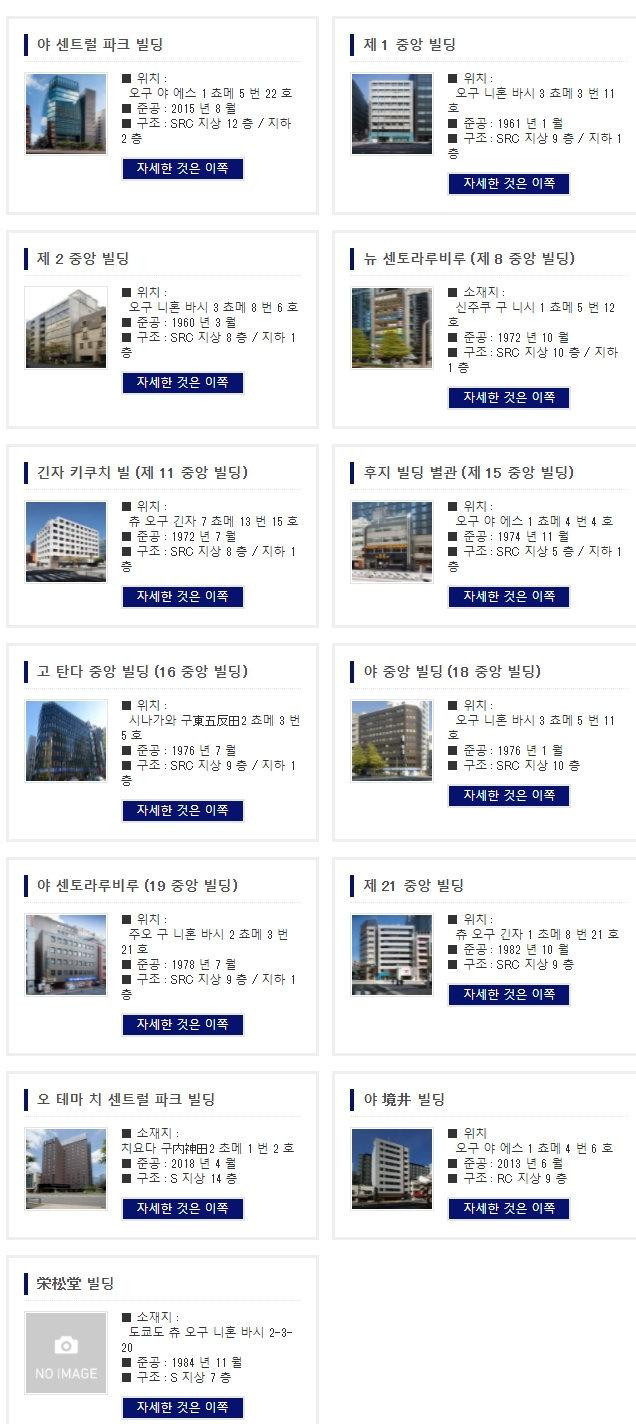Open details for 야 센트럴 파크 빌딩
Viewport: 636px width, 1424px height.
(183, 168)
